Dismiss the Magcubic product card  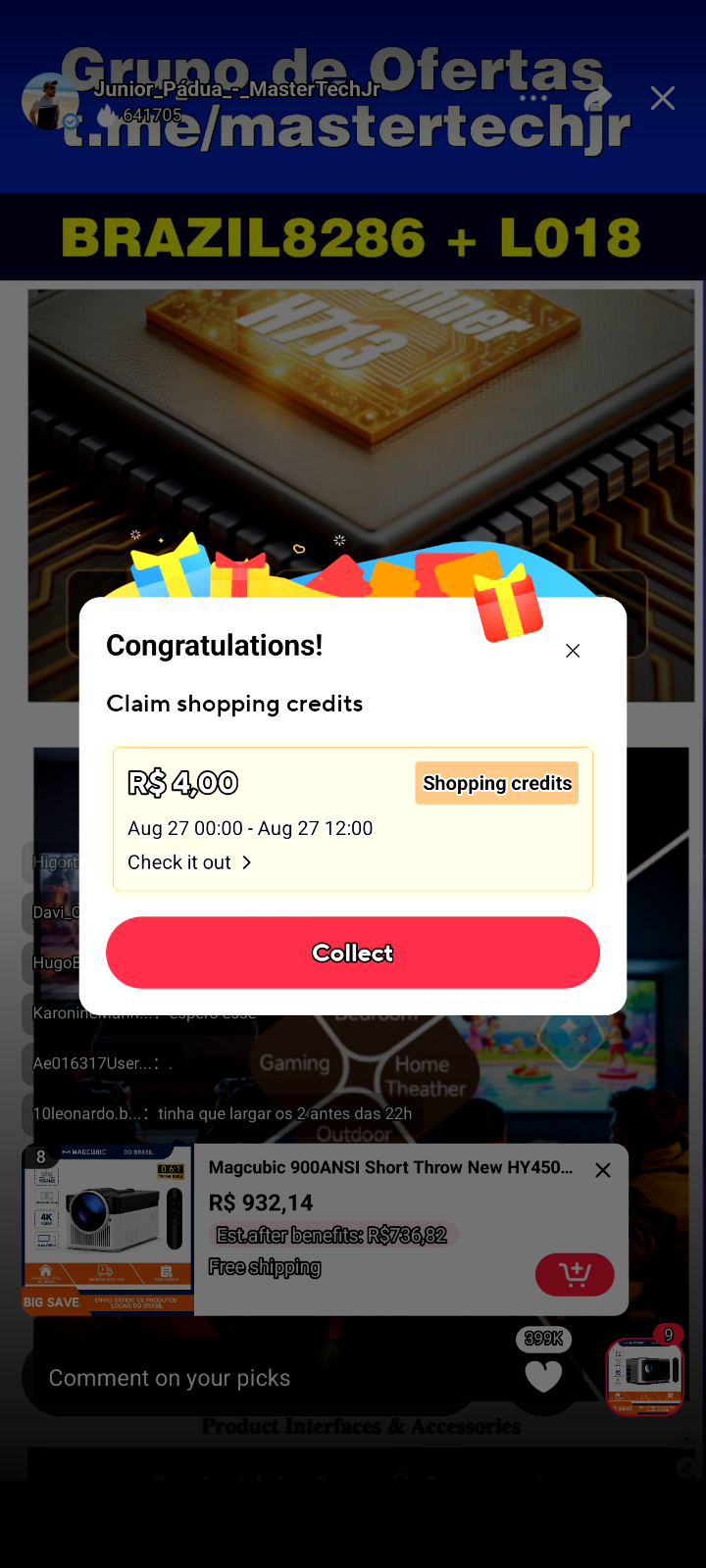click(x=603, y=1170)
